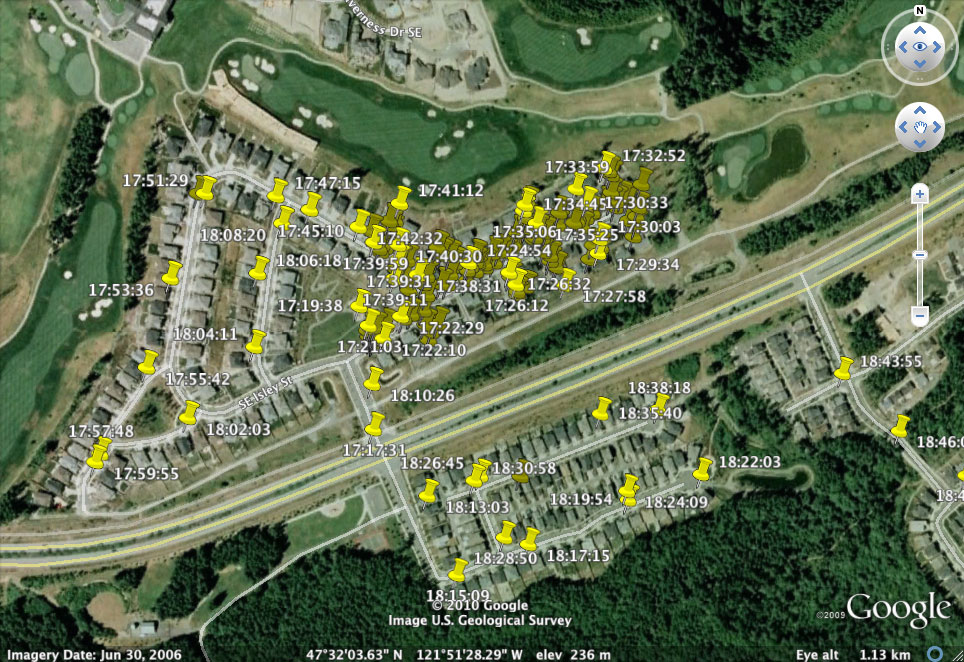Open the 18:22:03 placemark pin
Screen dimensions: 964x662
pos(703,469)
